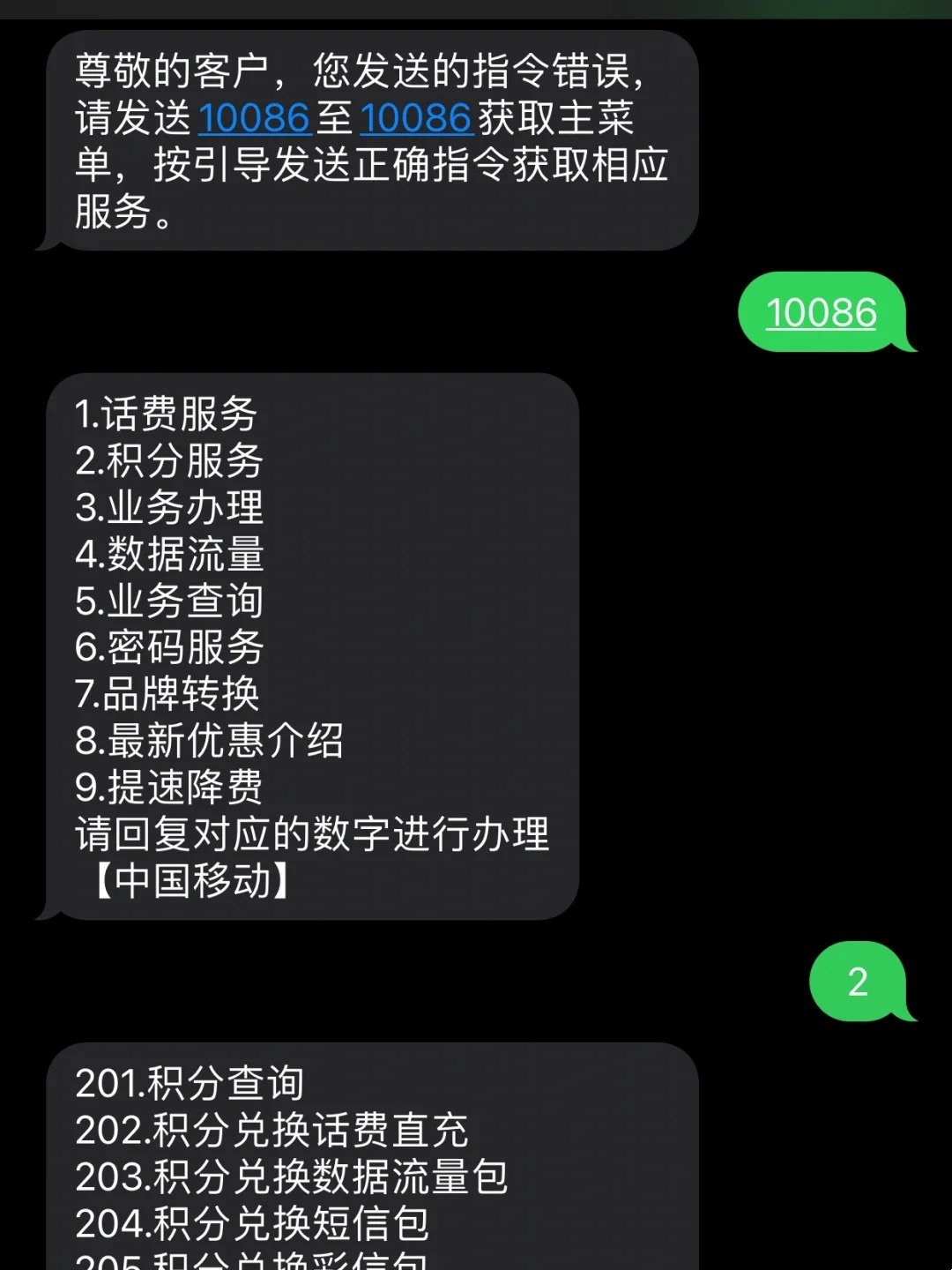
Task: Tap the first 10086 link after 请发送
Action: [254, 118]
